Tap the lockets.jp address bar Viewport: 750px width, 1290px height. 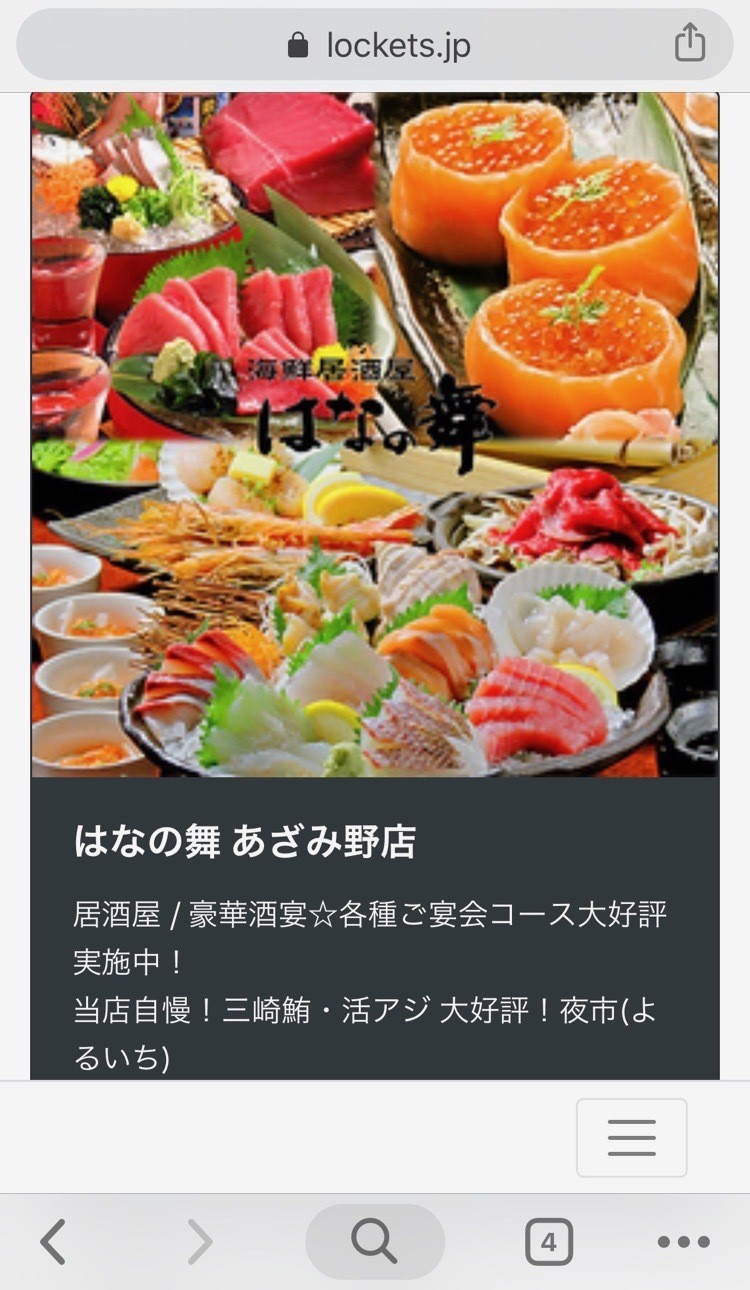click(x=378, y=45)
